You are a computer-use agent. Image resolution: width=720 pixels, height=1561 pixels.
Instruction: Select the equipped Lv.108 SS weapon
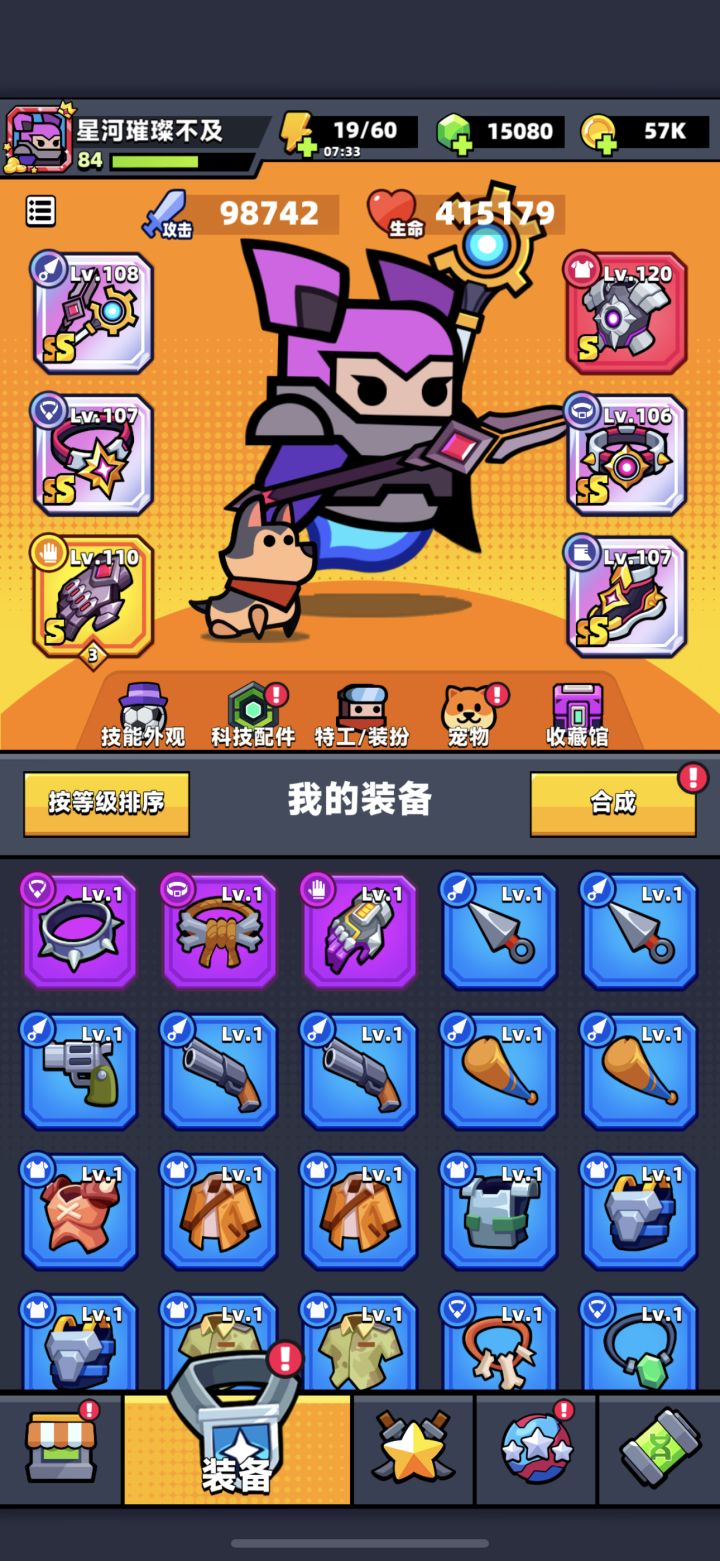[93, 314]
